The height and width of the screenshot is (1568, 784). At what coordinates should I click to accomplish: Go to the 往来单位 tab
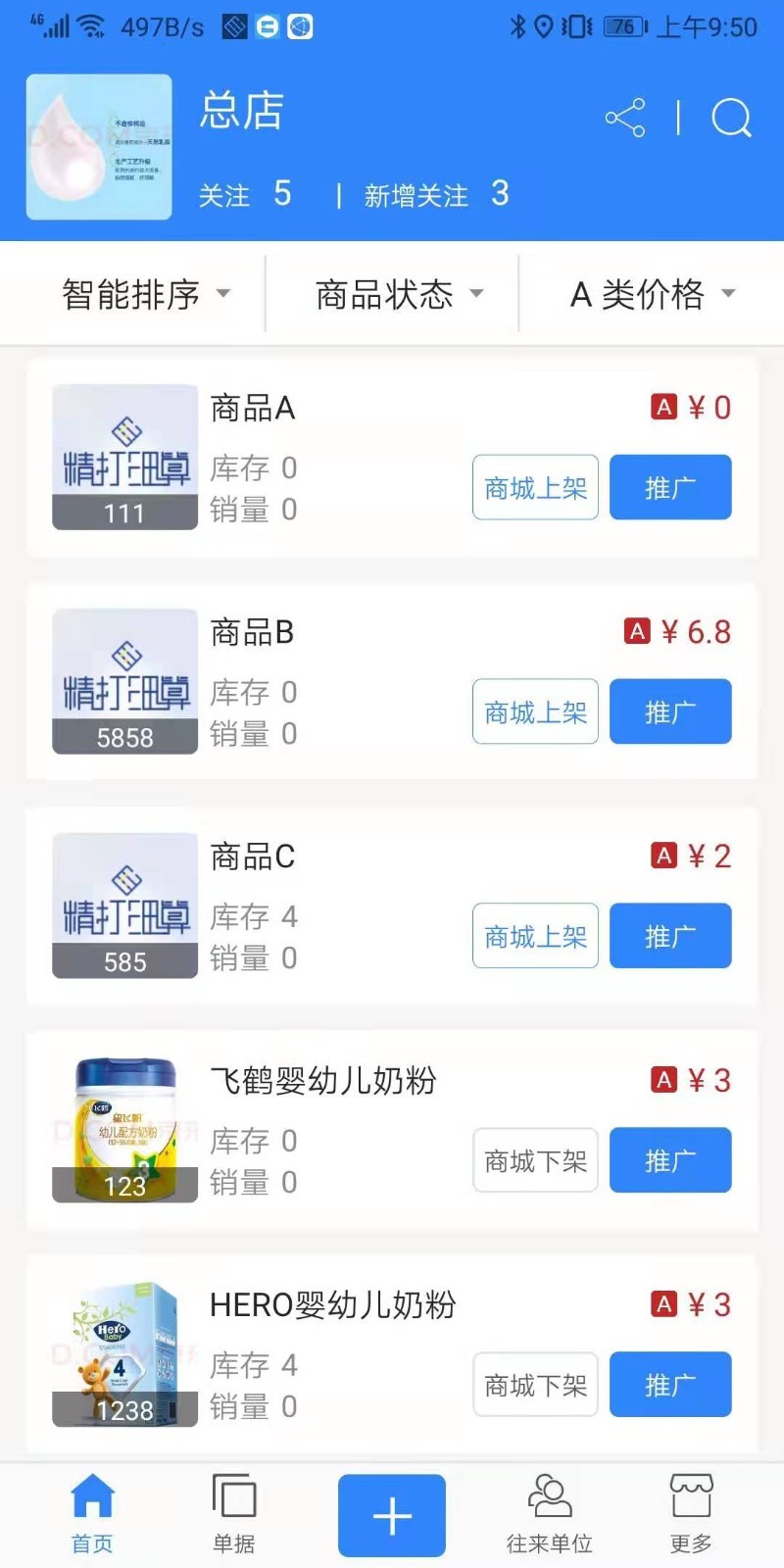click(x=549, y=1514)
